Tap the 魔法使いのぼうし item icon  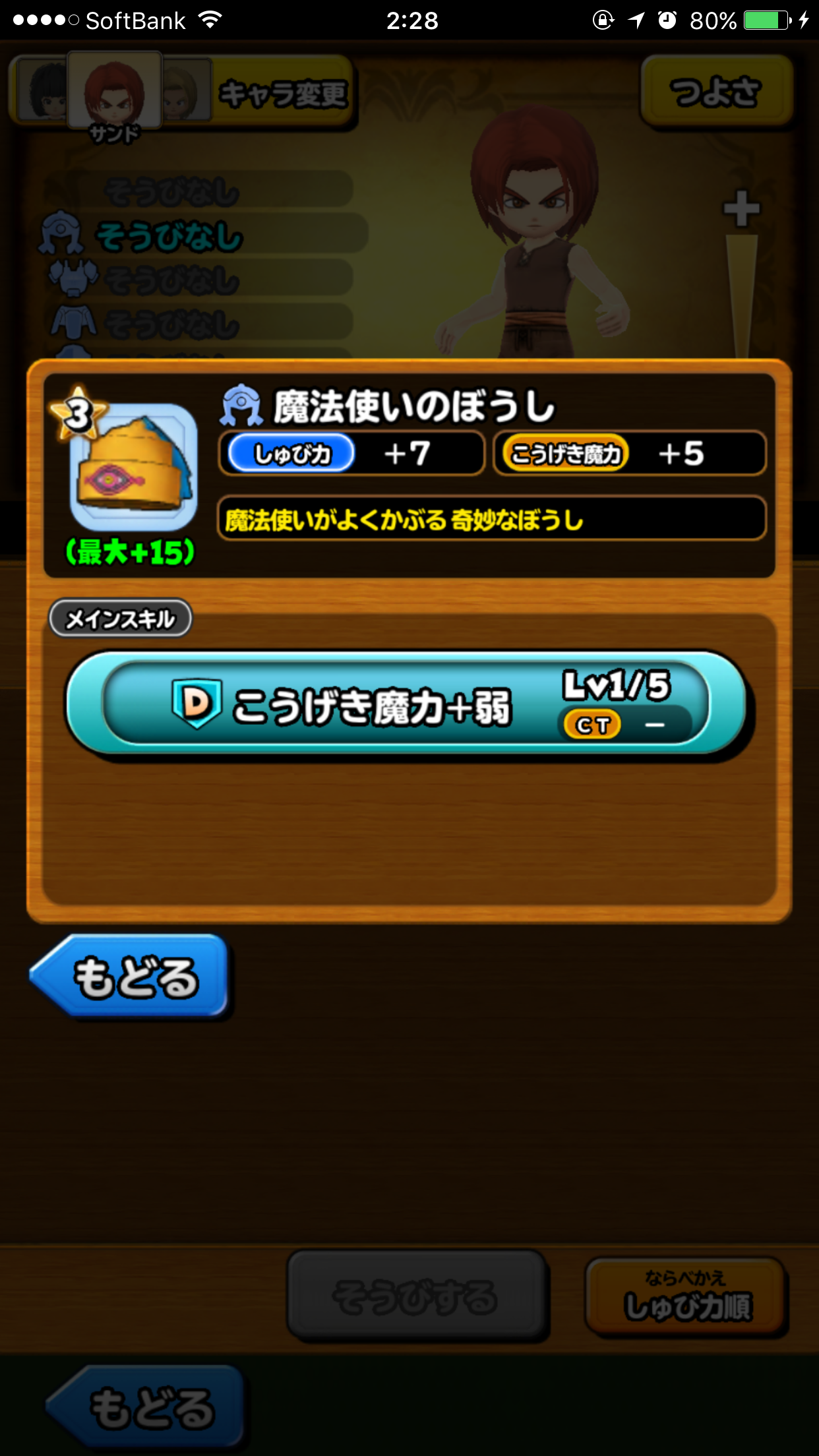(x=134, y=467)
